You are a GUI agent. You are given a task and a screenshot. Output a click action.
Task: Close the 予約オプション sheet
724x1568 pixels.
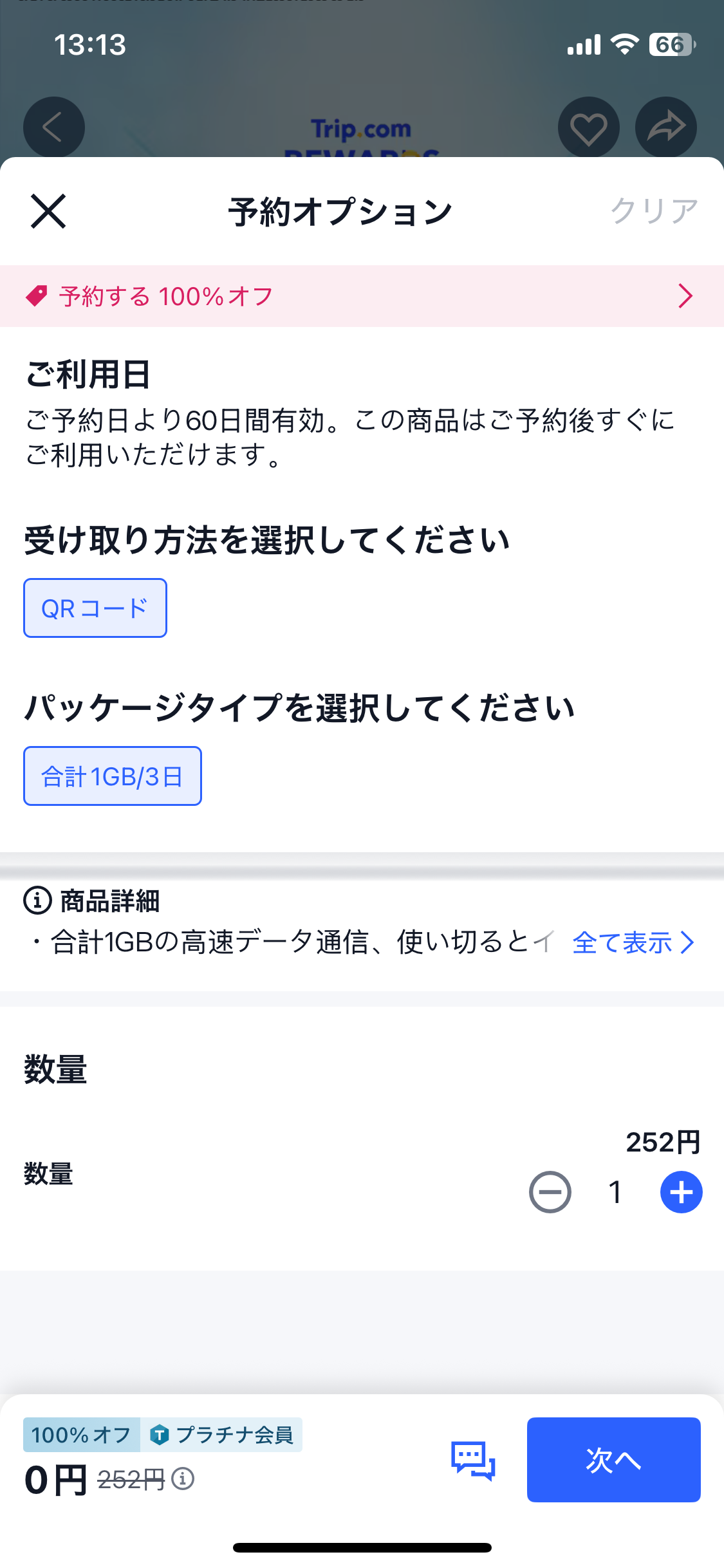48,211
